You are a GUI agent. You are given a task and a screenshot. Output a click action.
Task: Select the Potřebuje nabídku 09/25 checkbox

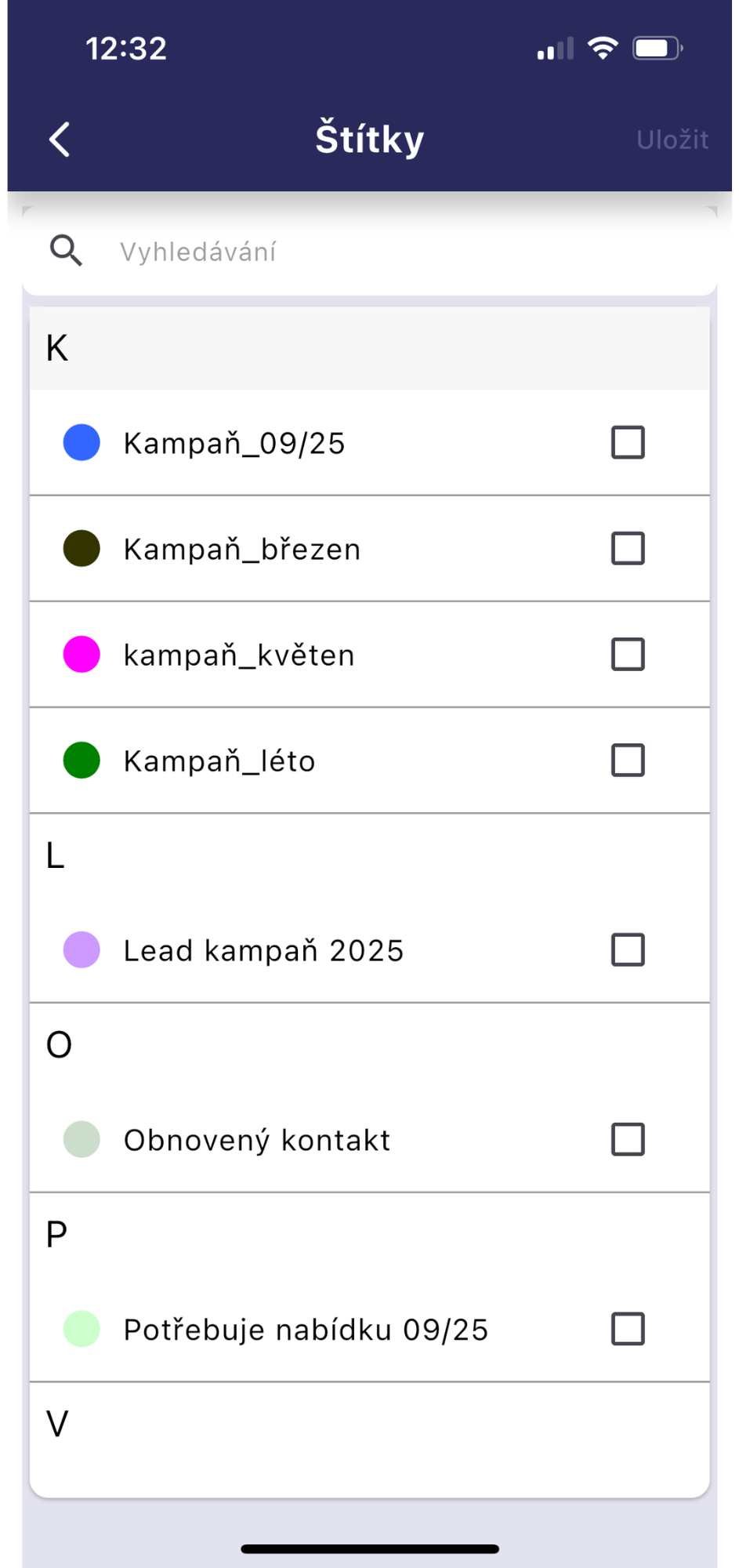pyautogui.click(x=627, y=1329)
